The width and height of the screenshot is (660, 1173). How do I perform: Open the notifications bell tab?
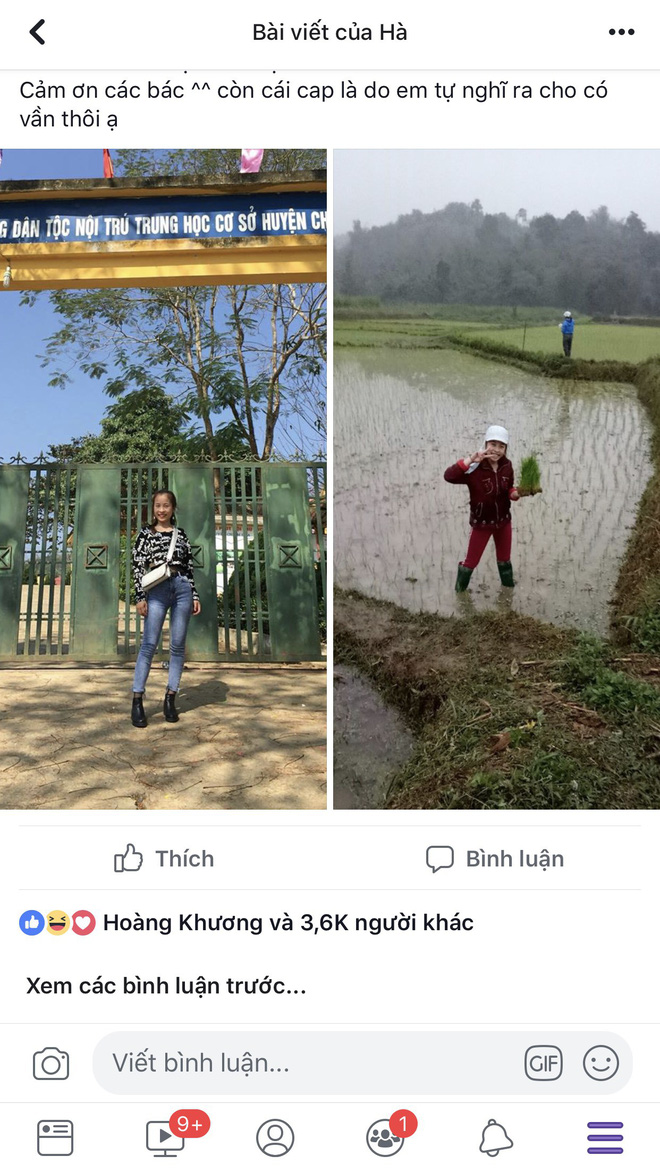point(496,1137)
